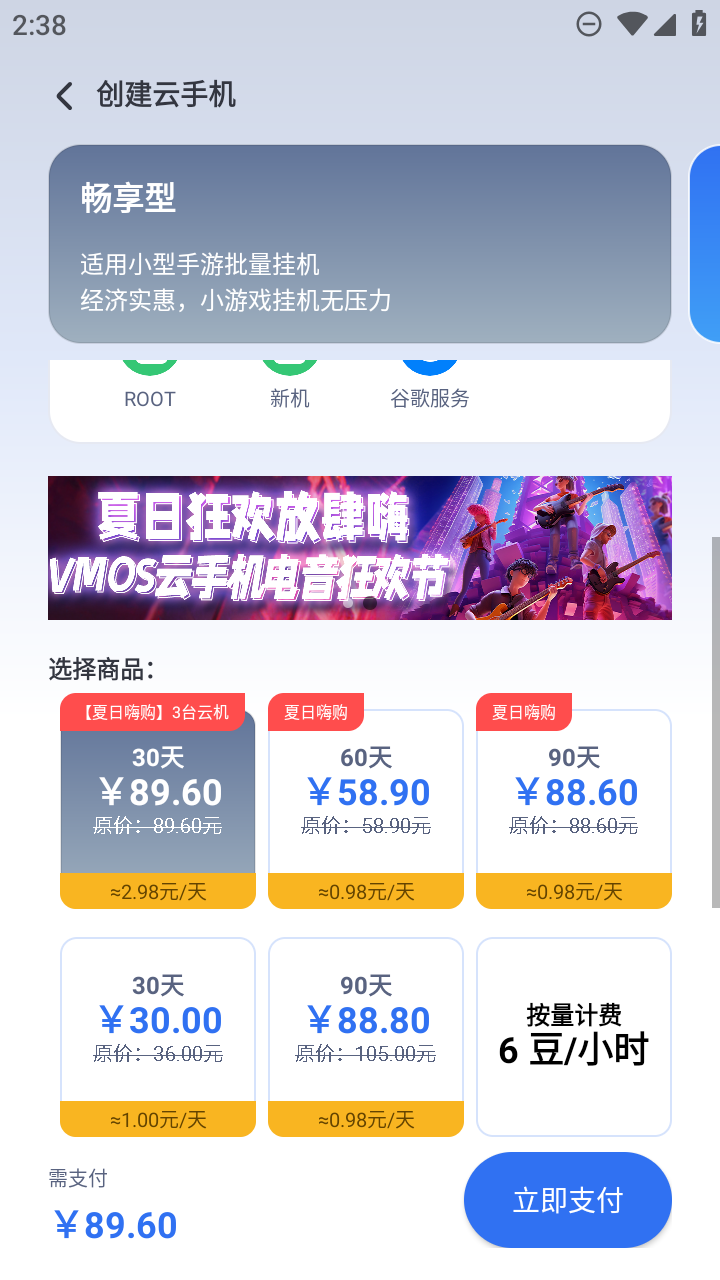This screenshot has width=720, height=1280.
Task: Tap the 畅享型 phone type card
Action: pos(359,245)
